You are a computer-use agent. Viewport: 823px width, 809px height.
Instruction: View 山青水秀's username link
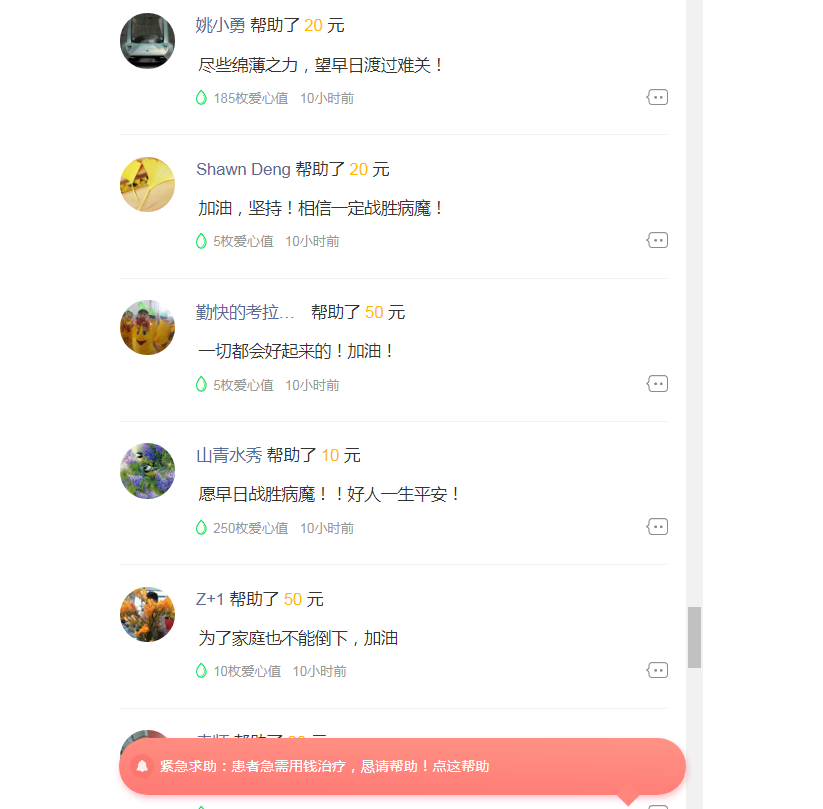pos(228,456)
